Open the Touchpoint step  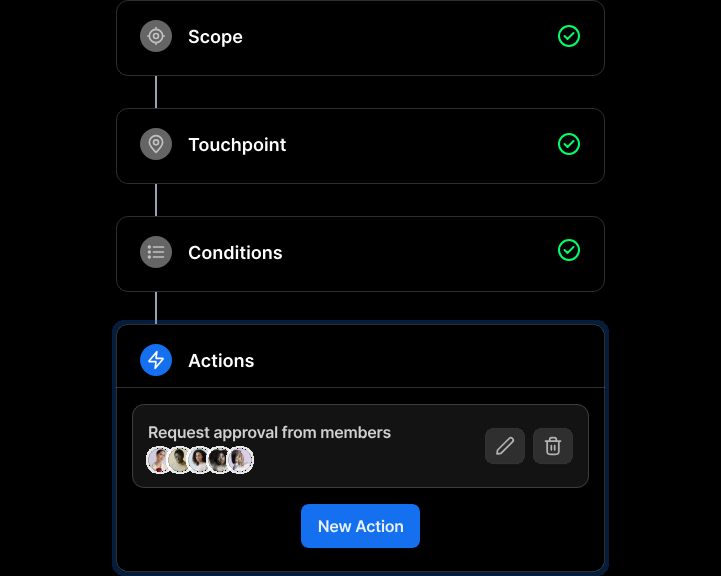coord(360,145)
